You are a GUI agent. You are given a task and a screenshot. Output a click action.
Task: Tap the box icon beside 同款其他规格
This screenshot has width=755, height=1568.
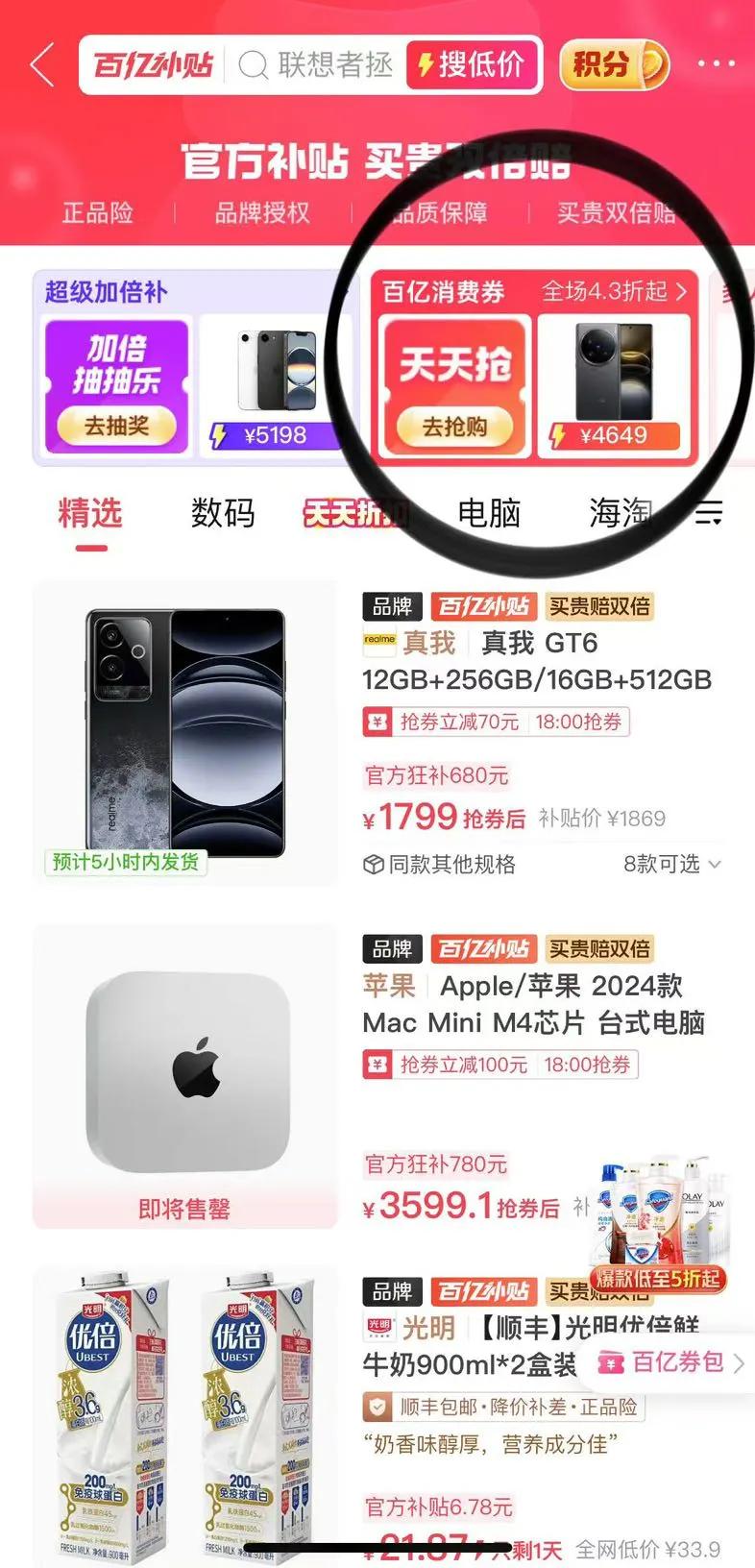(374, 865)
